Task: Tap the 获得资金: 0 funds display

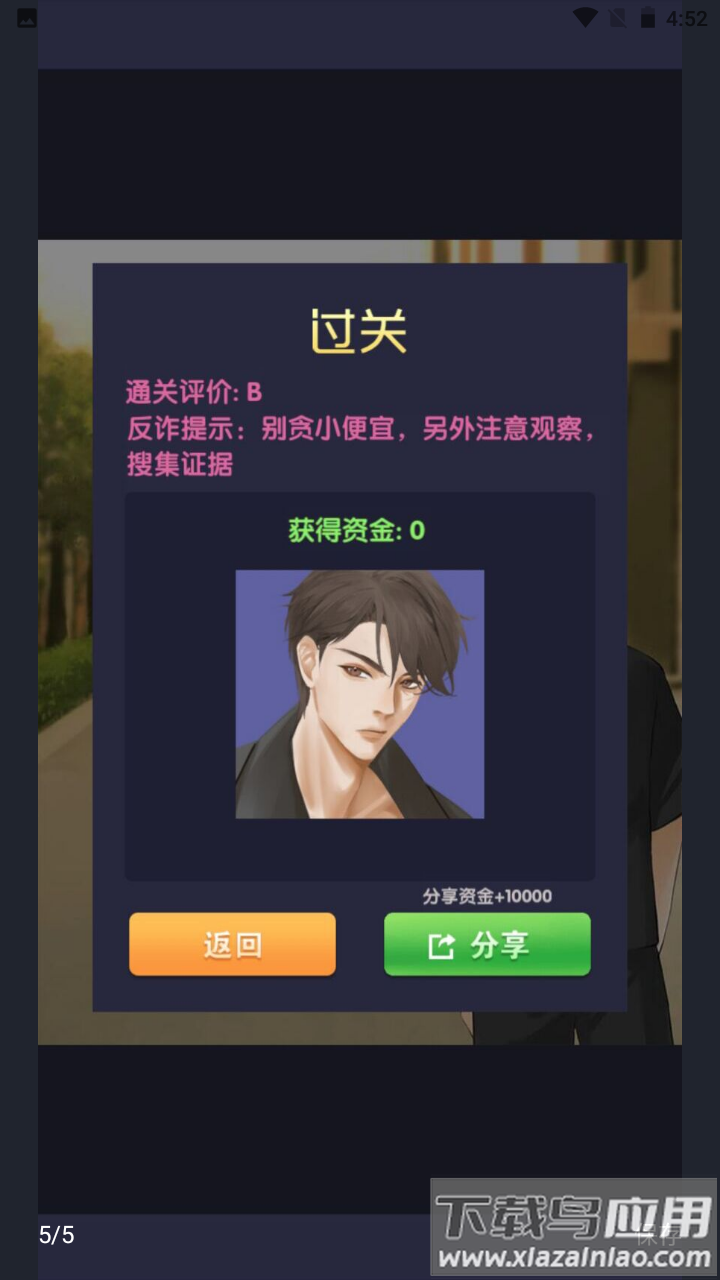Action: click(x=359, y=530)
